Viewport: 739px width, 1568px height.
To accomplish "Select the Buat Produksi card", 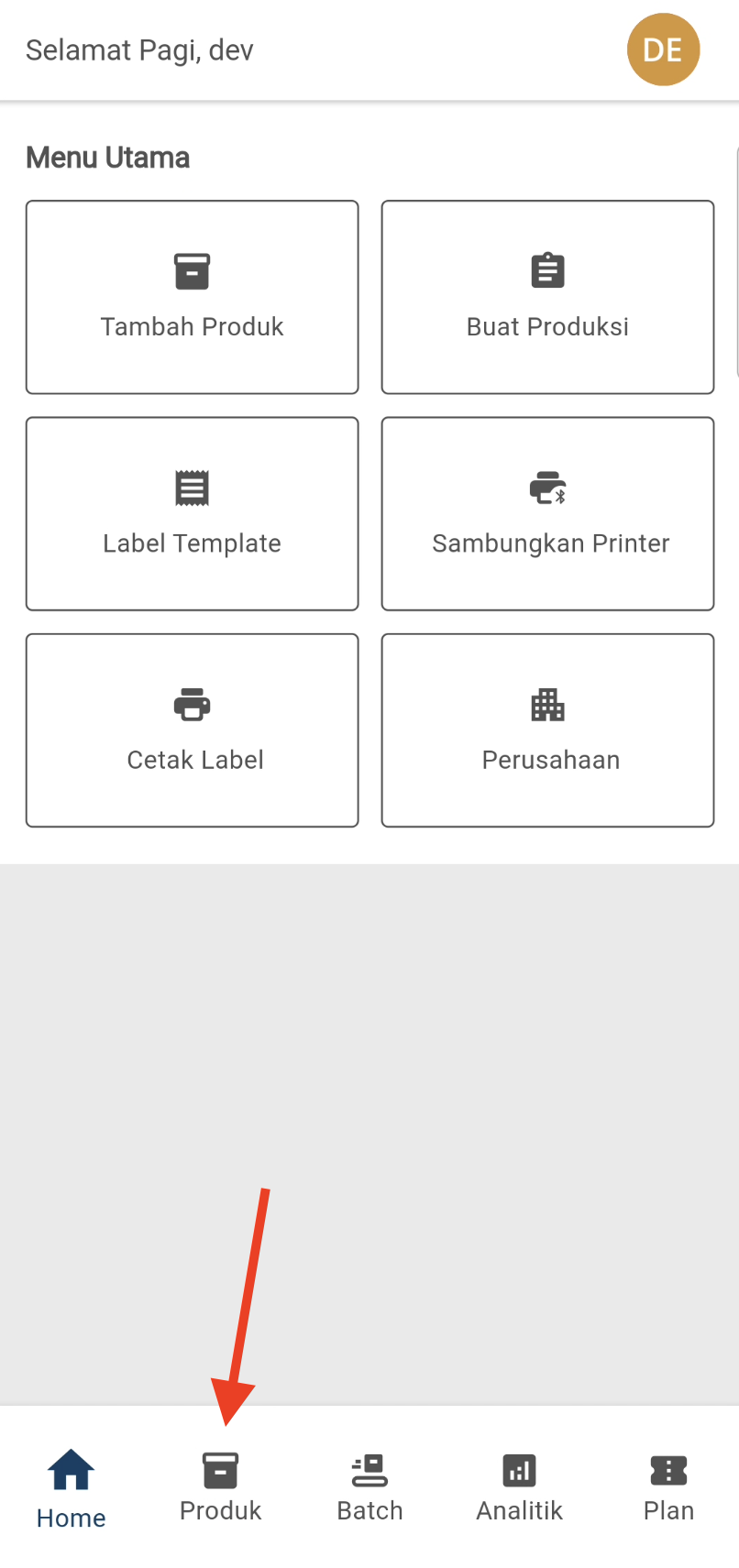I will [547, 297].
